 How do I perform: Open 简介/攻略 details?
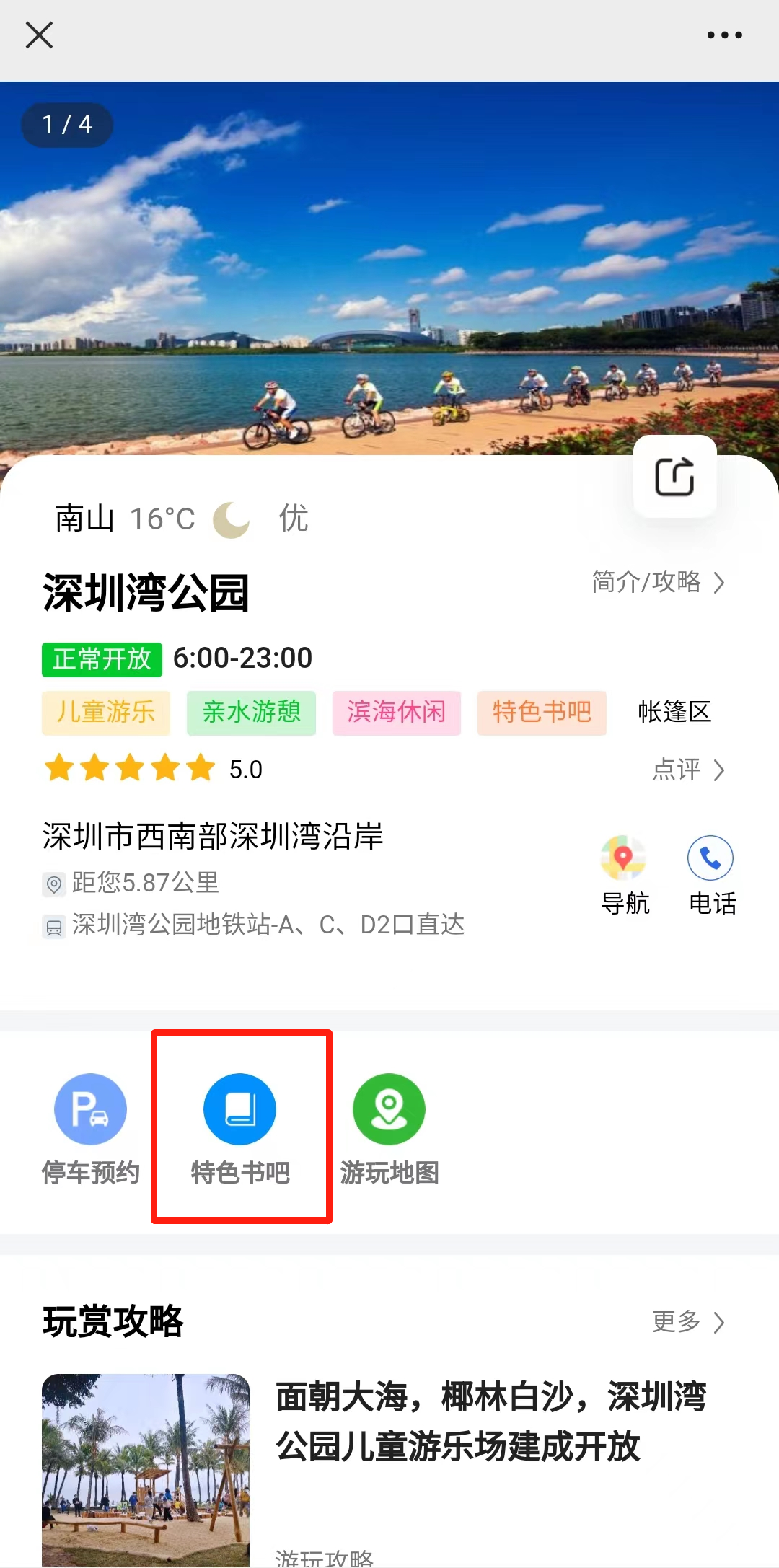(658, 581)
